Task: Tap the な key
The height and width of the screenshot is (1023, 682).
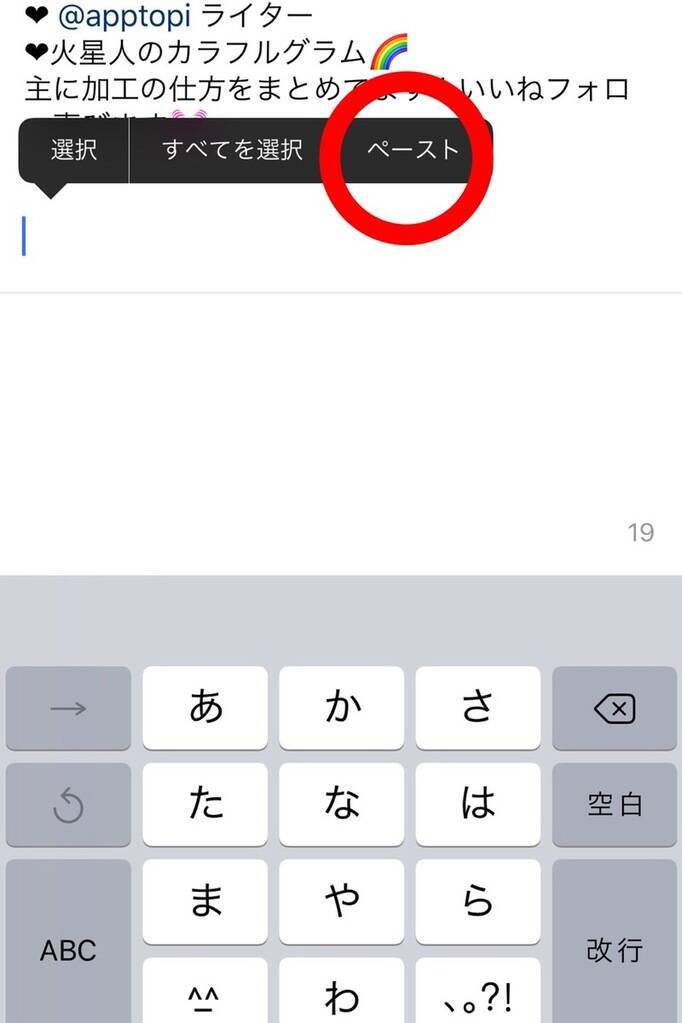Action: click(341, 804)
